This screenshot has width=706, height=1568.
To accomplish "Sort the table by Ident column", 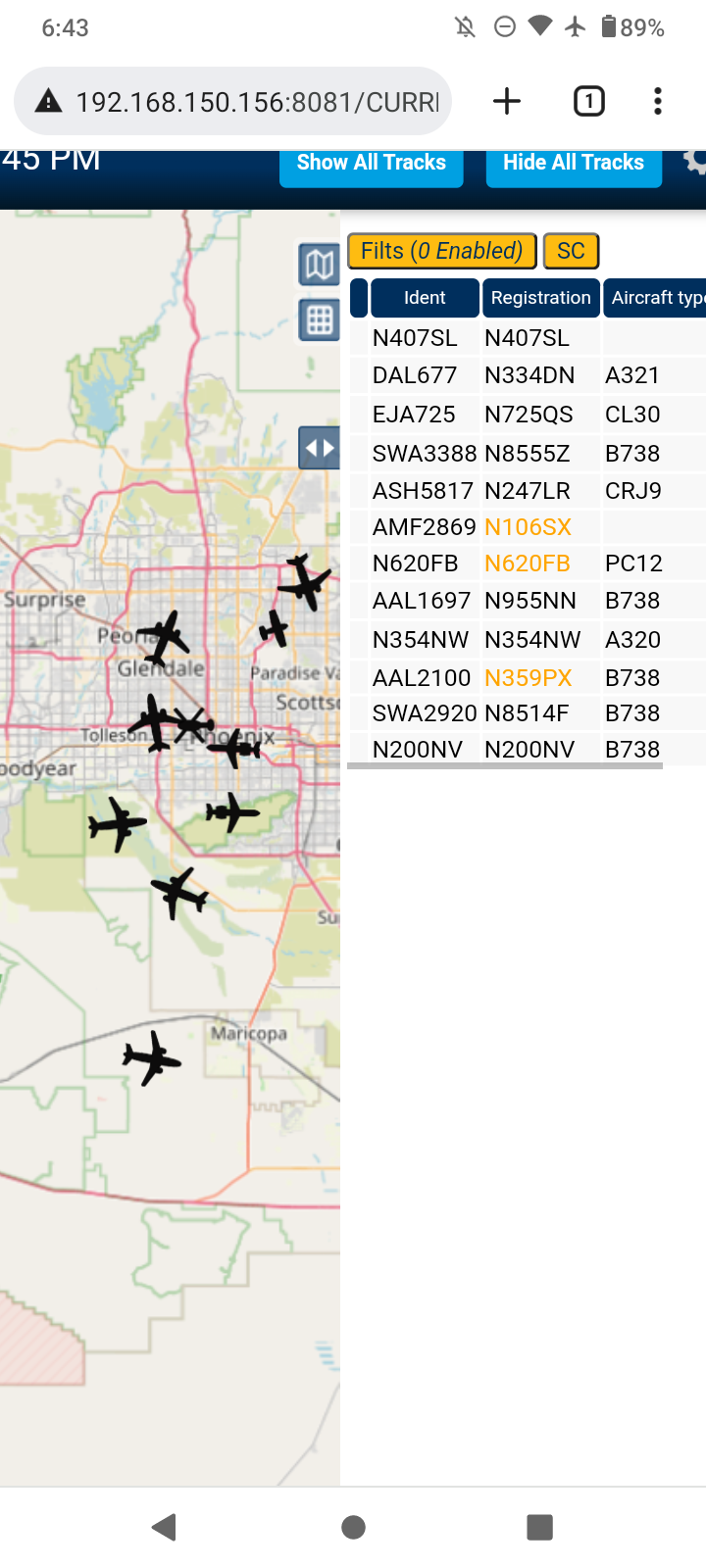I will pos(425,298).
